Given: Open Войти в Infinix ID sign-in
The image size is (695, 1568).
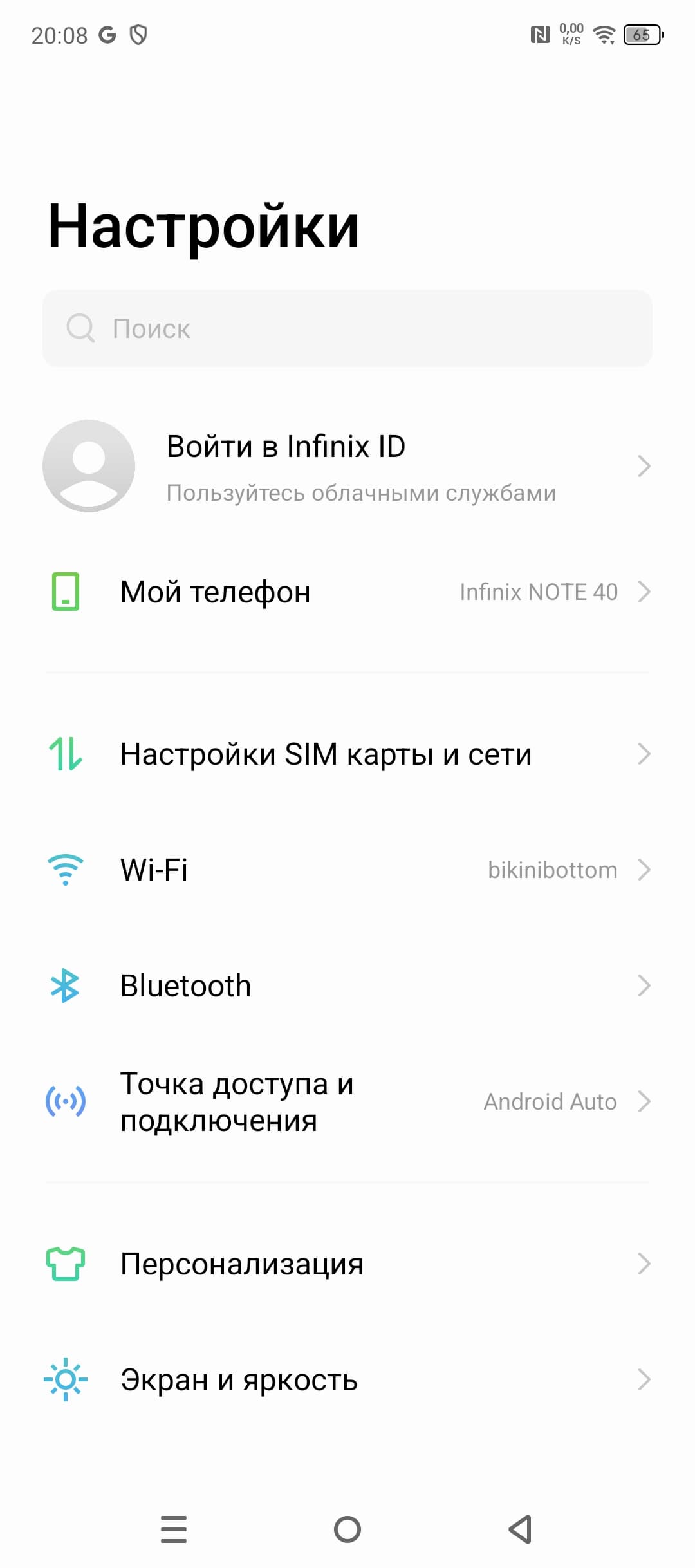Looking at the screenshot, I should tap(347, 467).
